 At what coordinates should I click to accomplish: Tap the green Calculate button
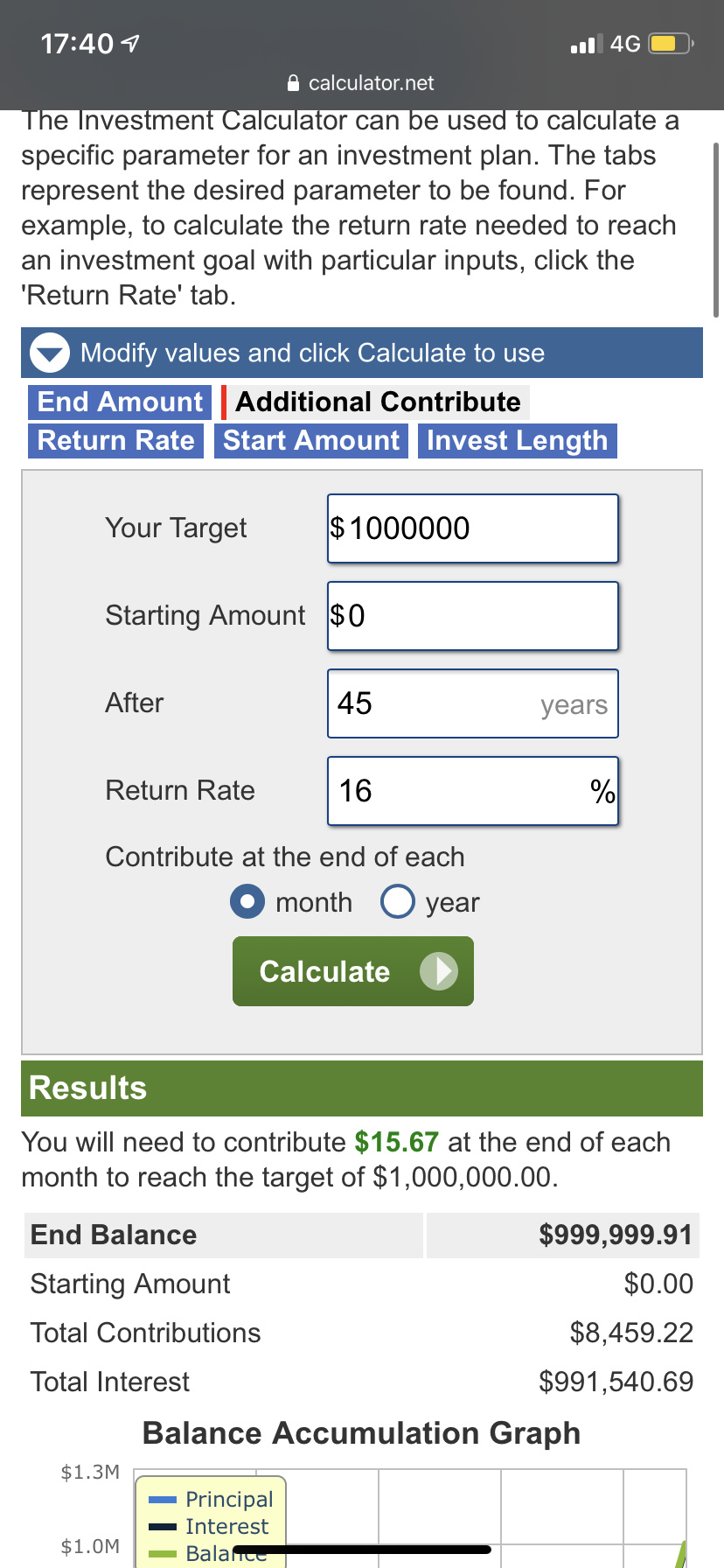[x=352, y=971]
